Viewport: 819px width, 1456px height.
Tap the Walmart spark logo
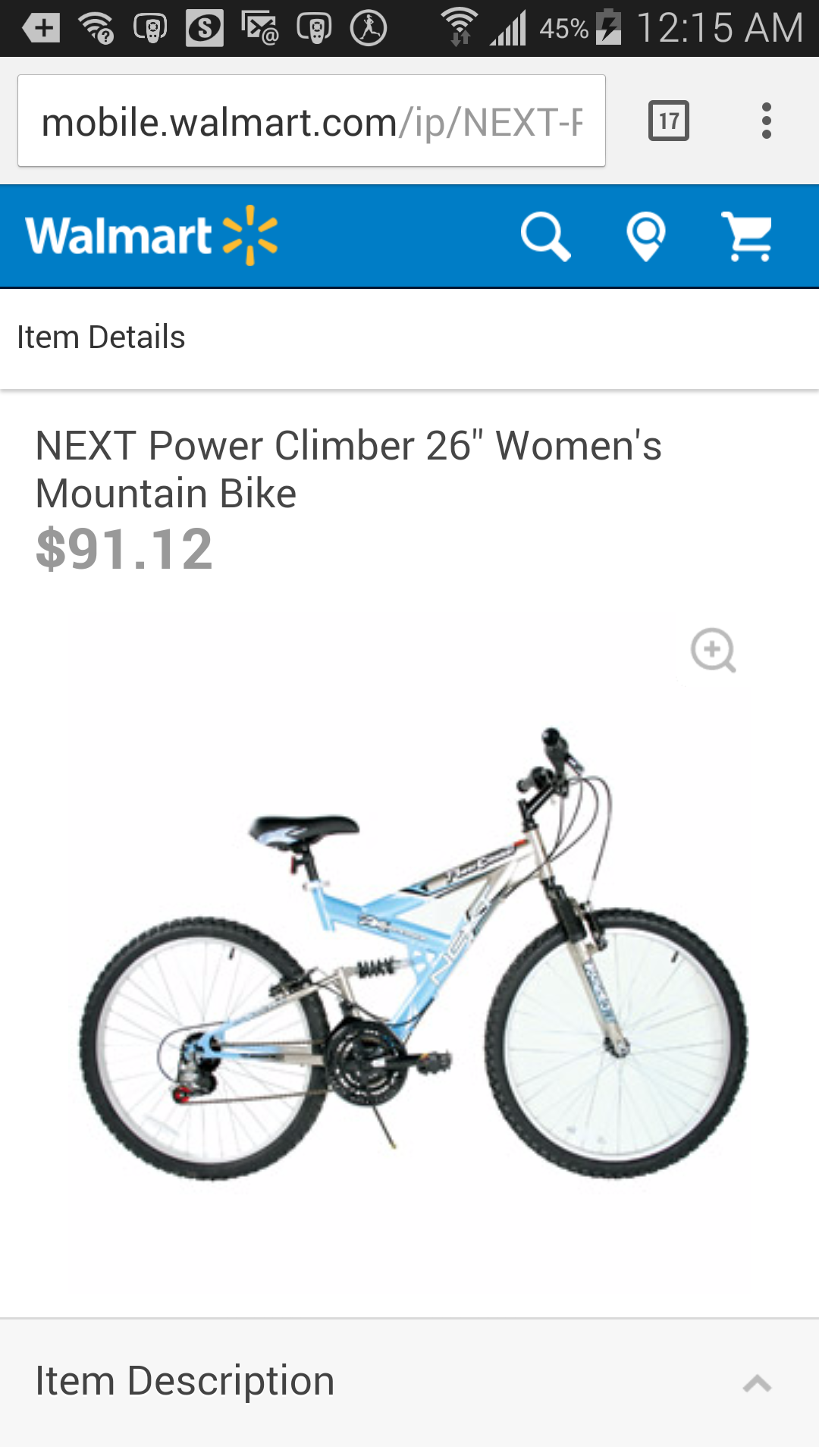pyautogui.click(x=250, y=234)
